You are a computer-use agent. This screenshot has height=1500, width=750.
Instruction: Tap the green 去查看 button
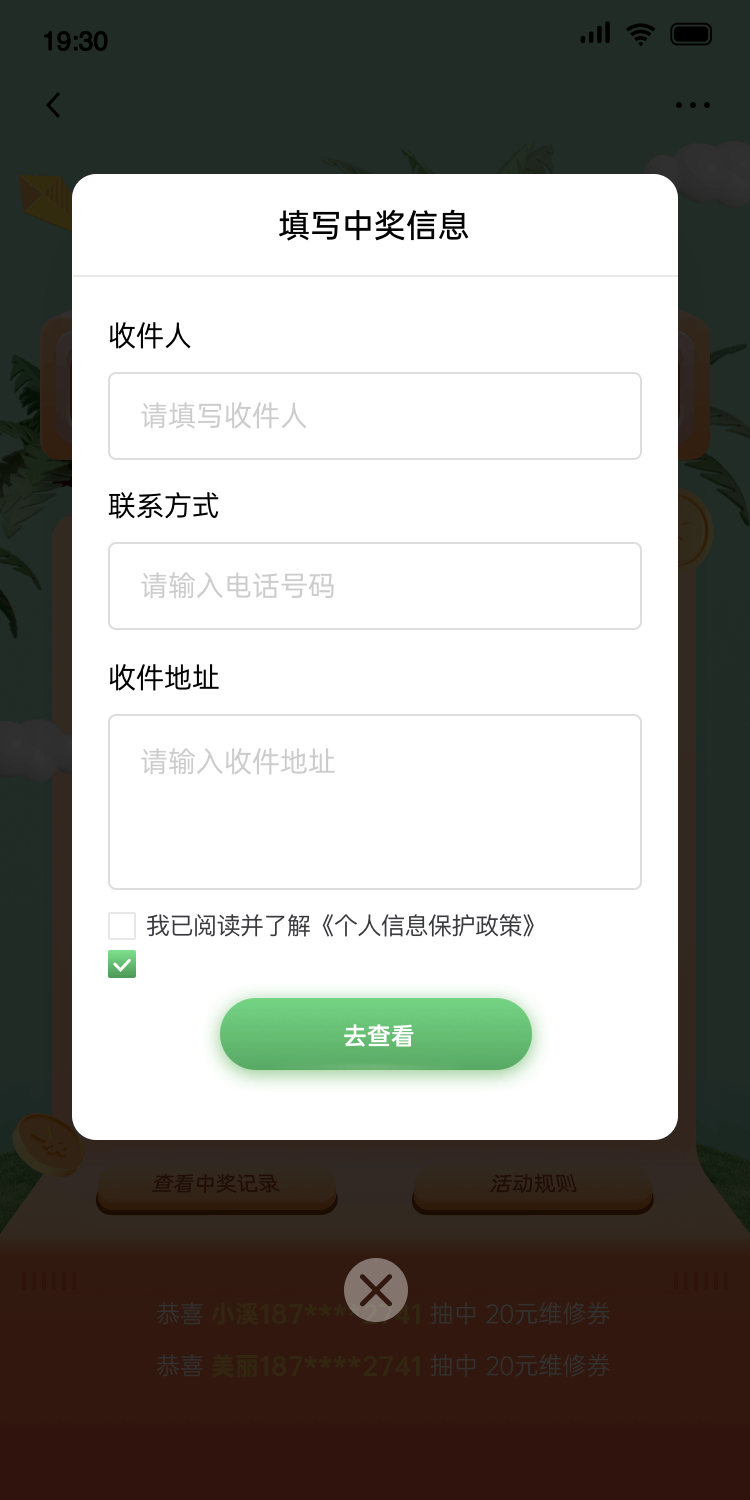[376, 1035]
